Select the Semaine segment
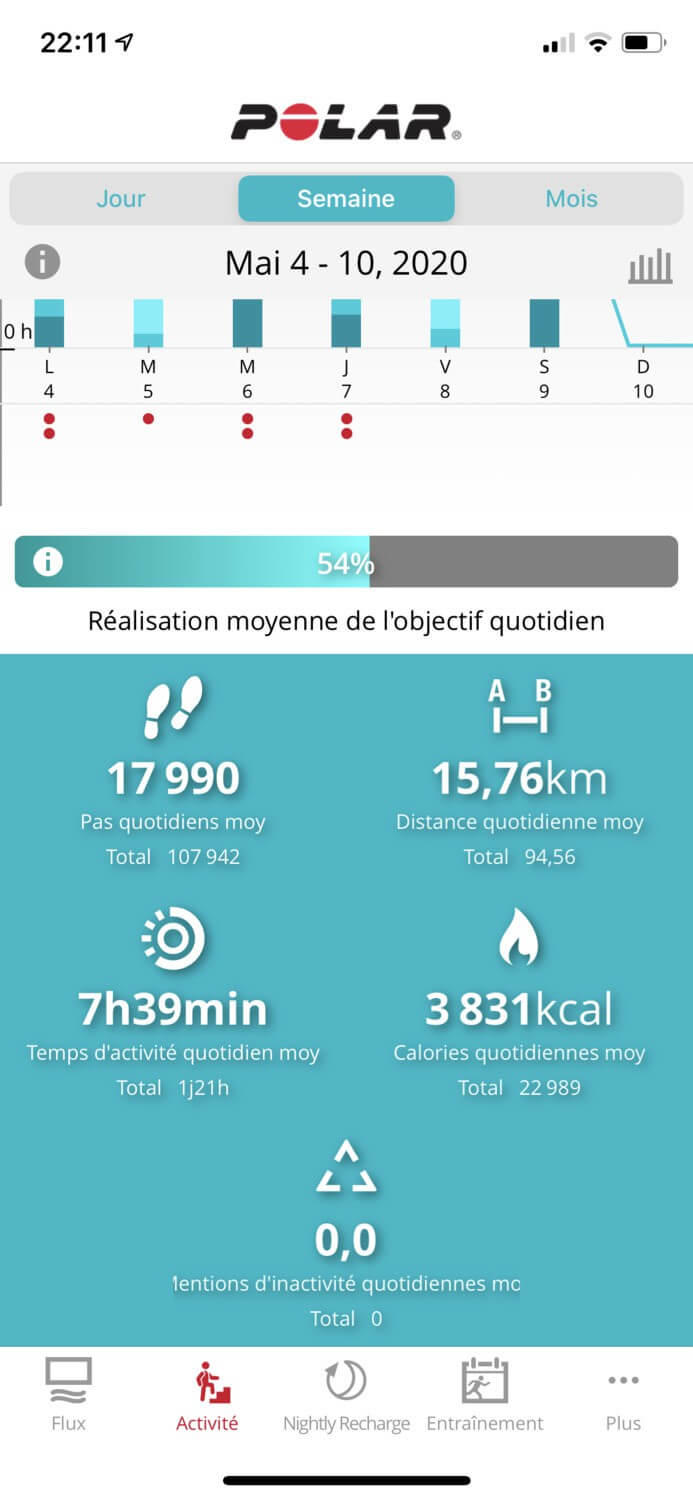 click(346, 199)
